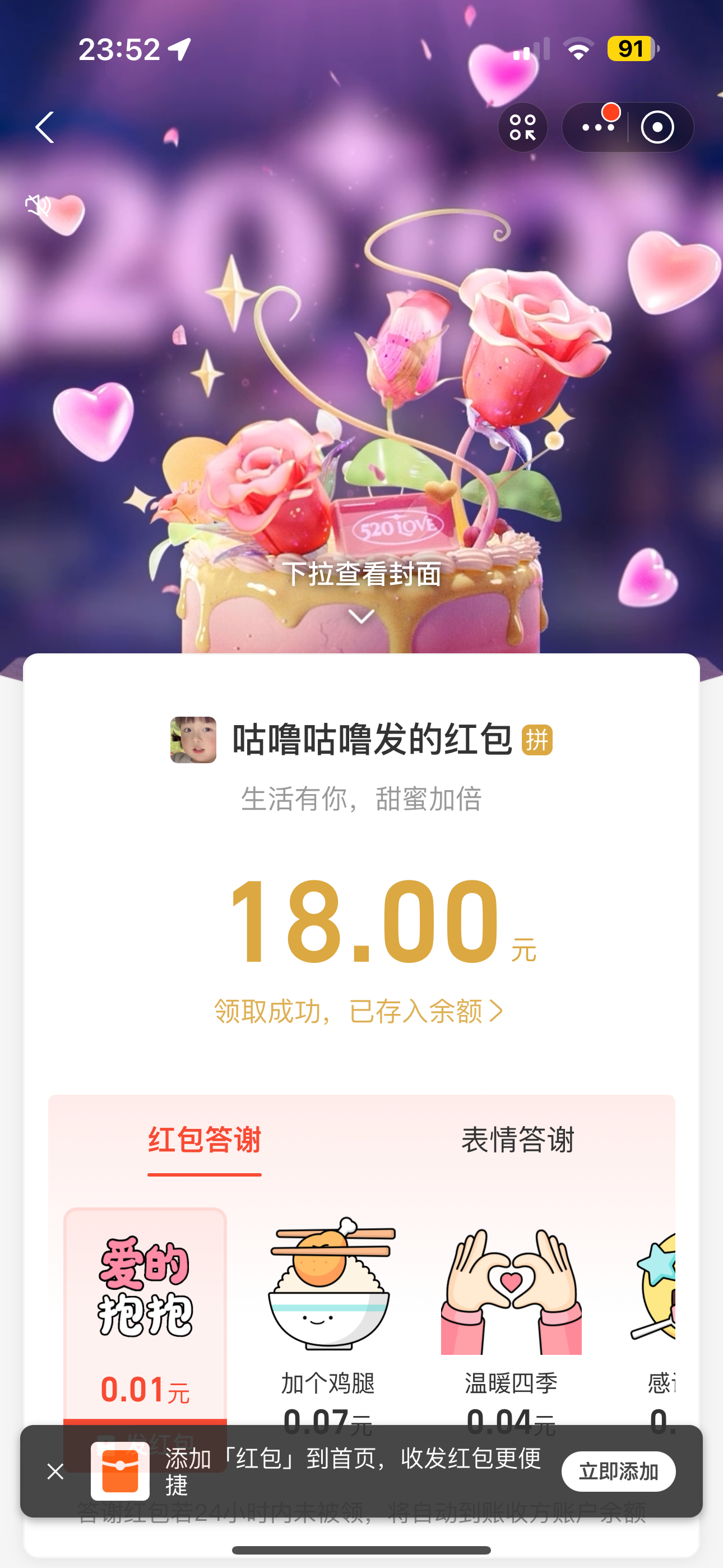Switch to the 红包答谢 tab
Viewport: 723px width, 1568px height.
tap(205, 1141)
